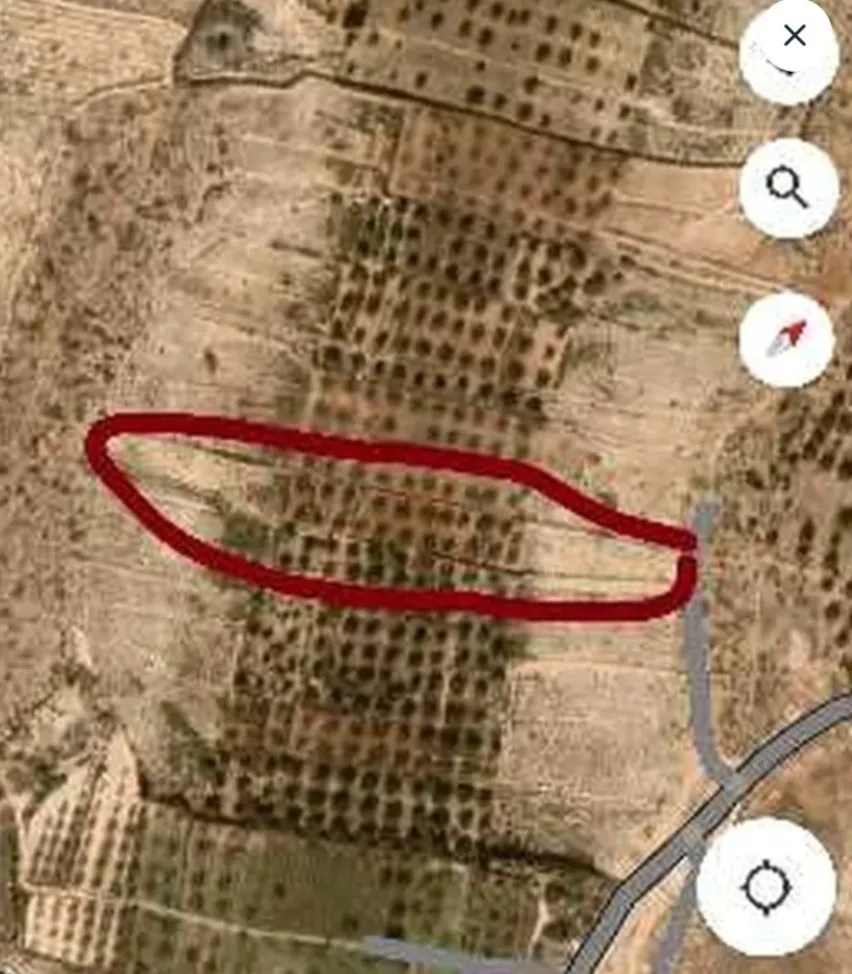Reset map orientation with the compass
Viewport: 852px width, 974px height.
click(787, 339)
